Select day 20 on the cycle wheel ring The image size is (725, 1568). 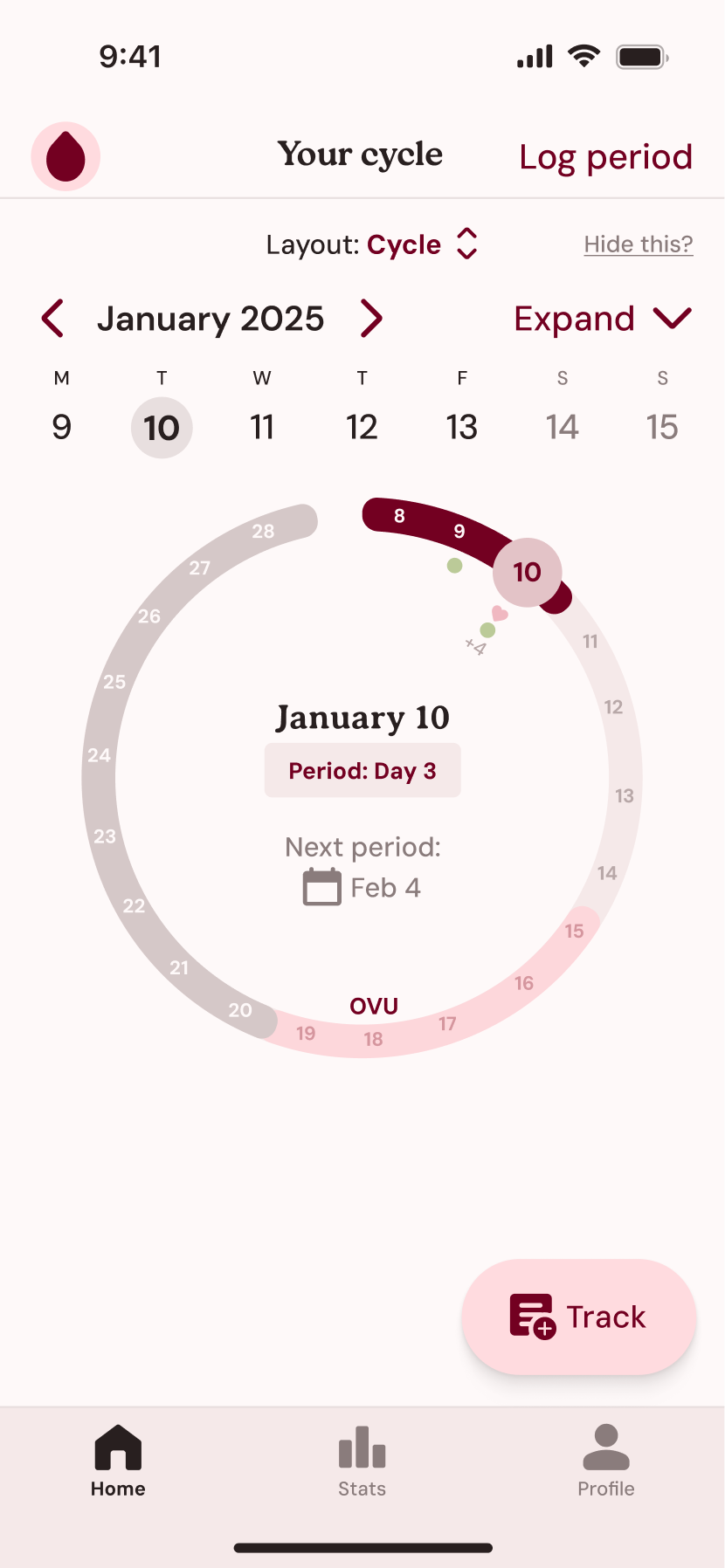[240, 1010]
